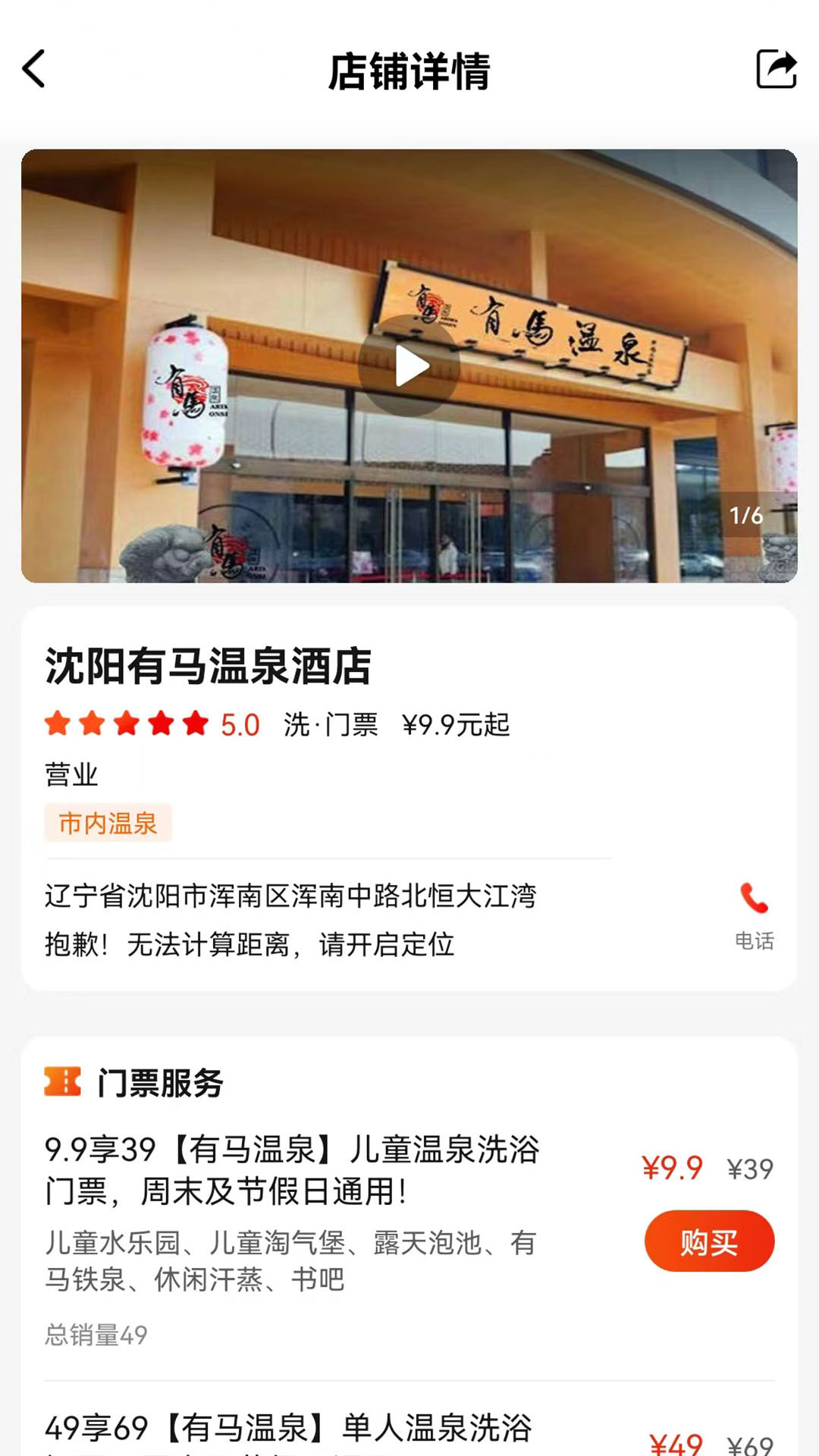Click the orange ticket icon next to 门票服务
Screen dimensions: 819x1456
pyautogui.click(x=64, y=1084)
